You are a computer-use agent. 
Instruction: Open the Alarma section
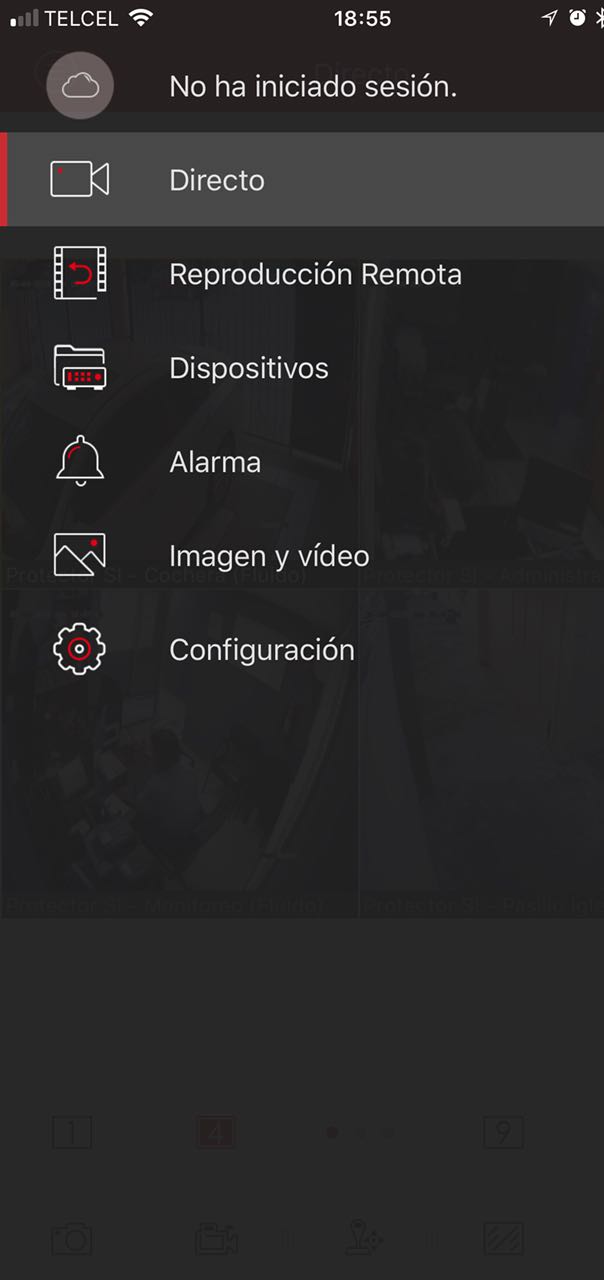214,462
